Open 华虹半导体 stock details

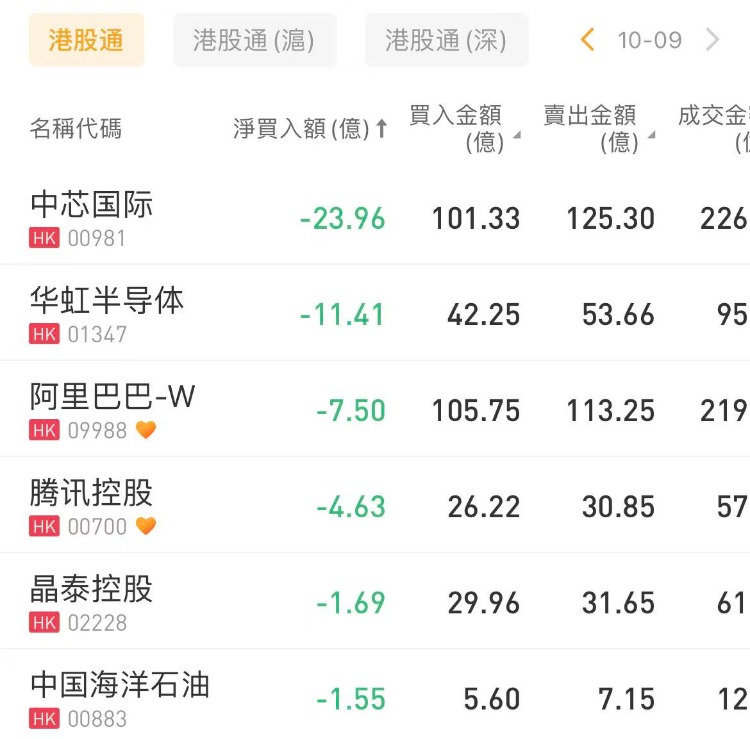(x=107, y=312)
